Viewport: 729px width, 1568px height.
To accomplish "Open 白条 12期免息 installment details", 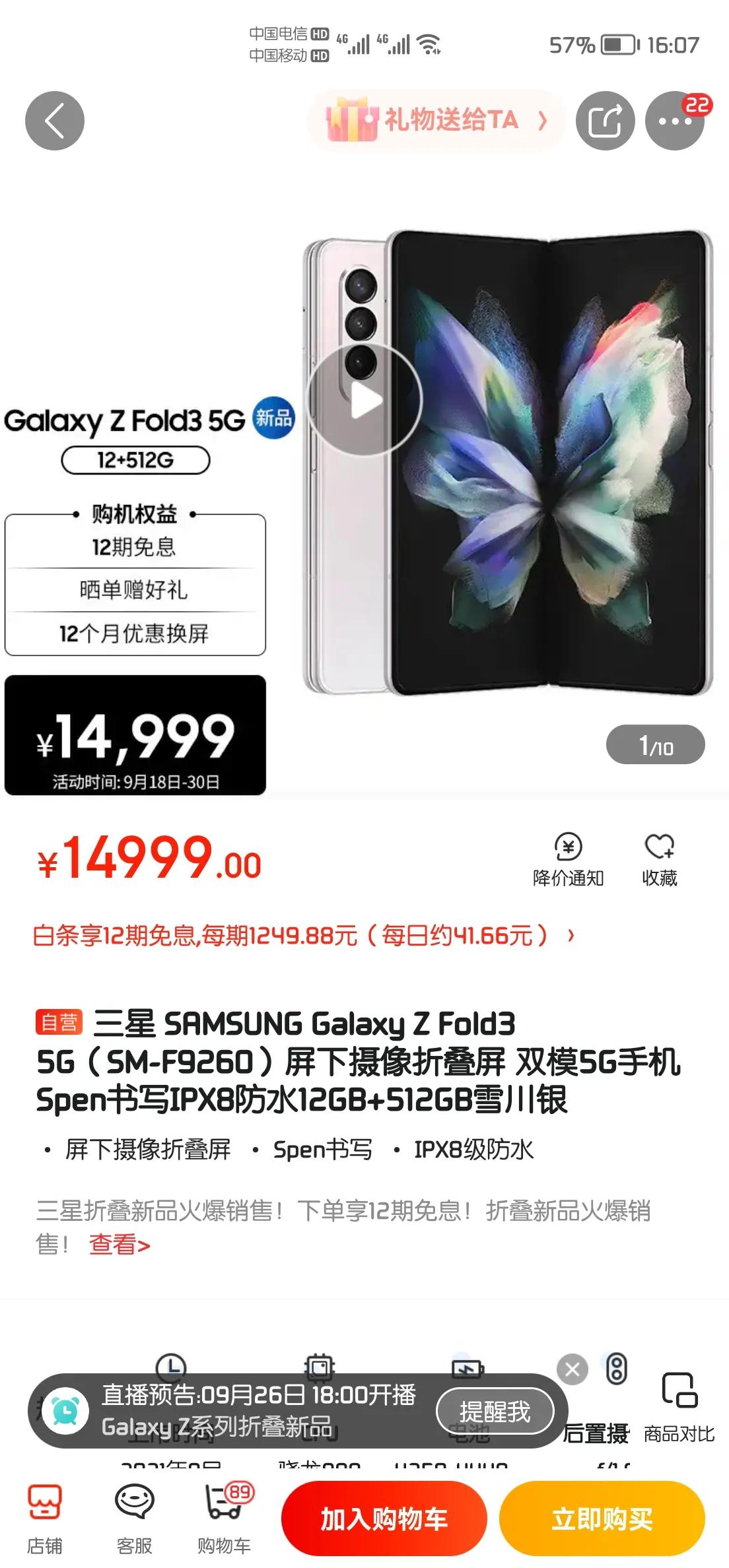I will coord(304,936).
